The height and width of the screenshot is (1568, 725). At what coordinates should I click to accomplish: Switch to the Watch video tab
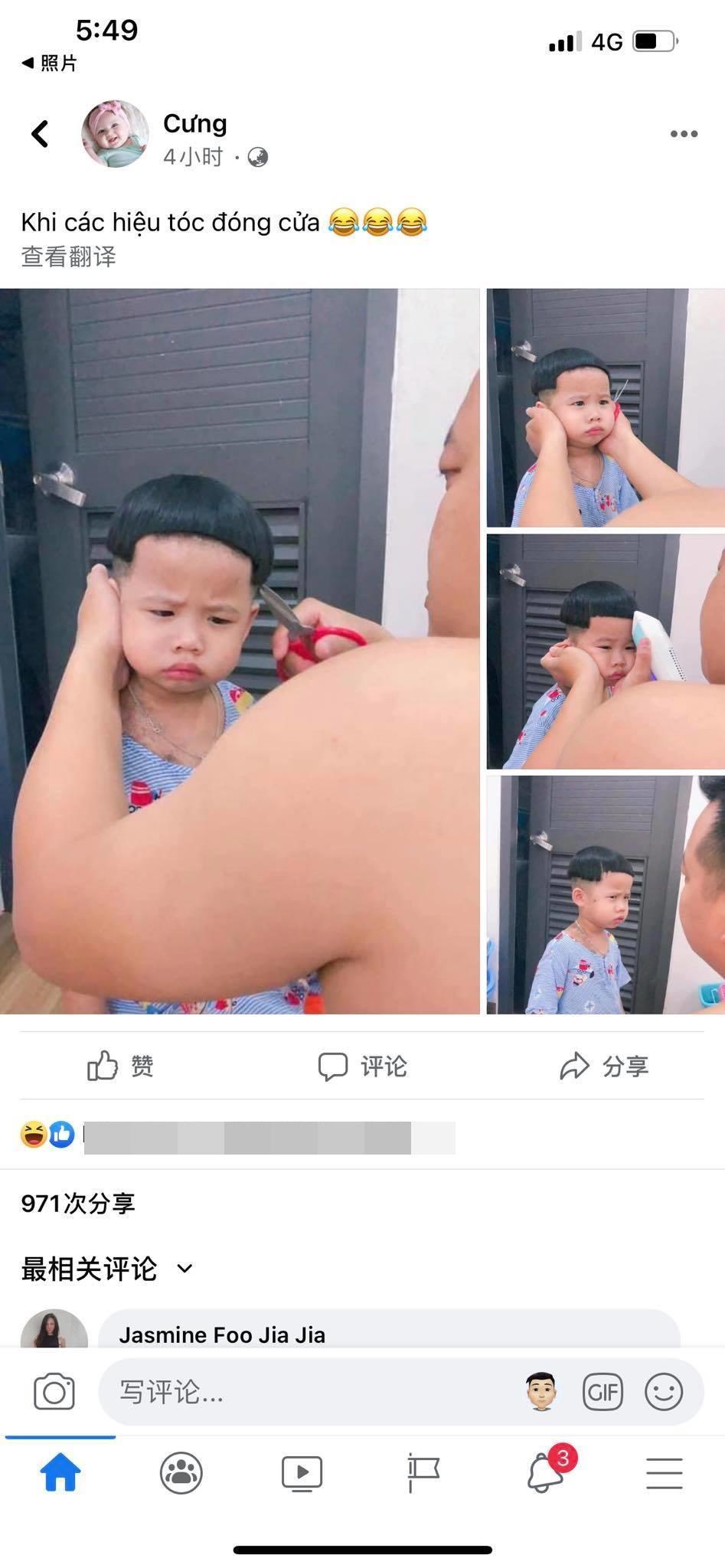[302, 1472]
